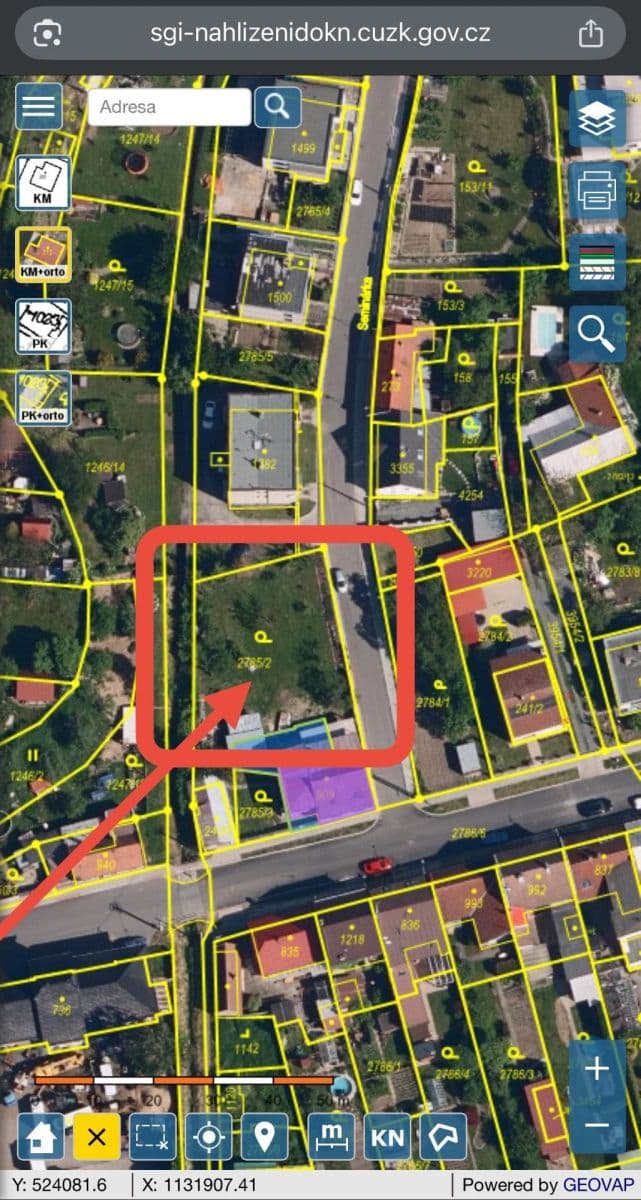Return to the home map extent

(x=41, y=1137)
